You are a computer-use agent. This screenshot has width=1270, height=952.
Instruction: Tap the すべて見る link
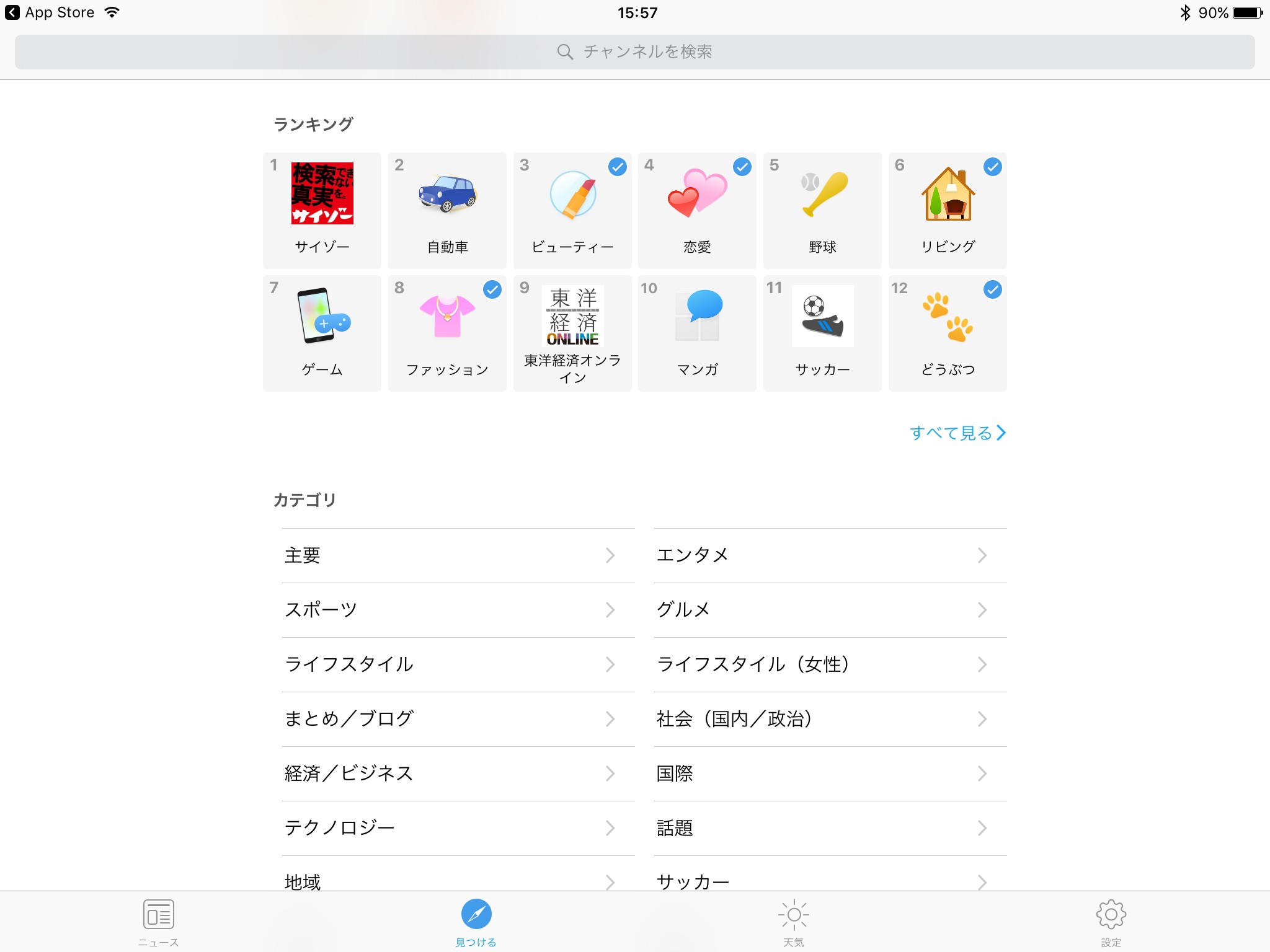[x=957, y=433]
